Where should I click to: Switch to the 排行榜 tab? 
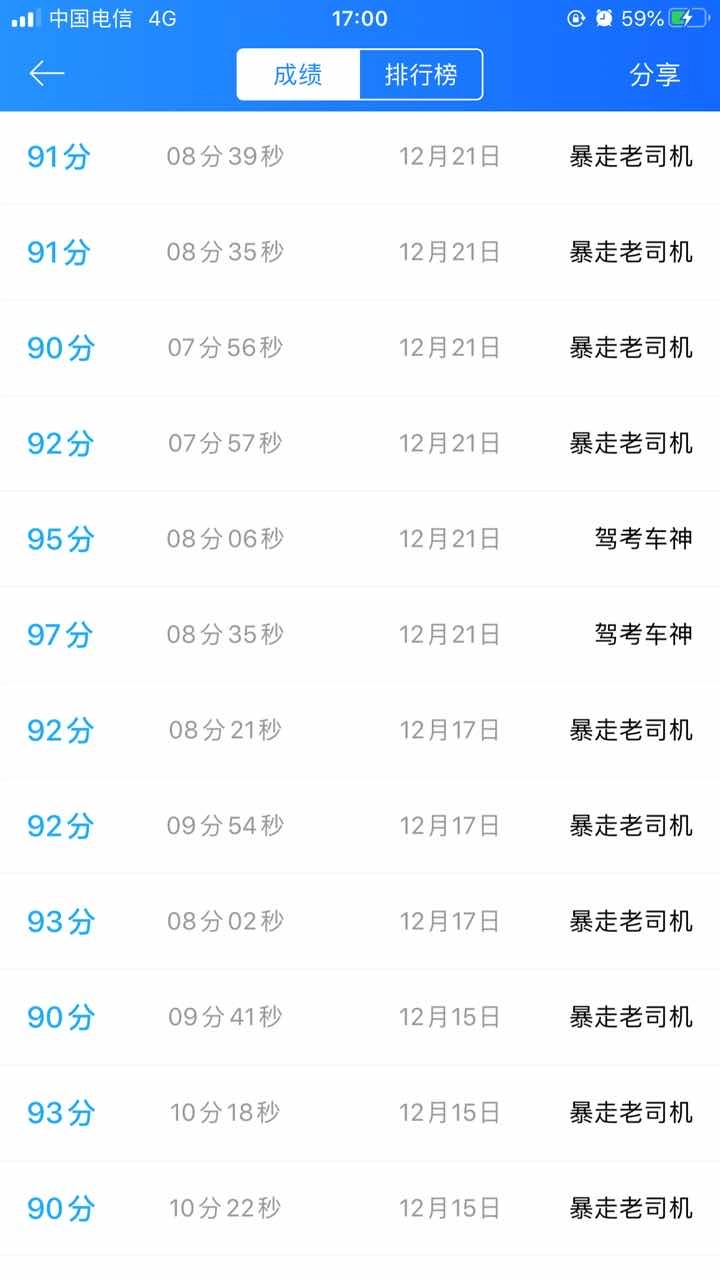coord(421,75)
